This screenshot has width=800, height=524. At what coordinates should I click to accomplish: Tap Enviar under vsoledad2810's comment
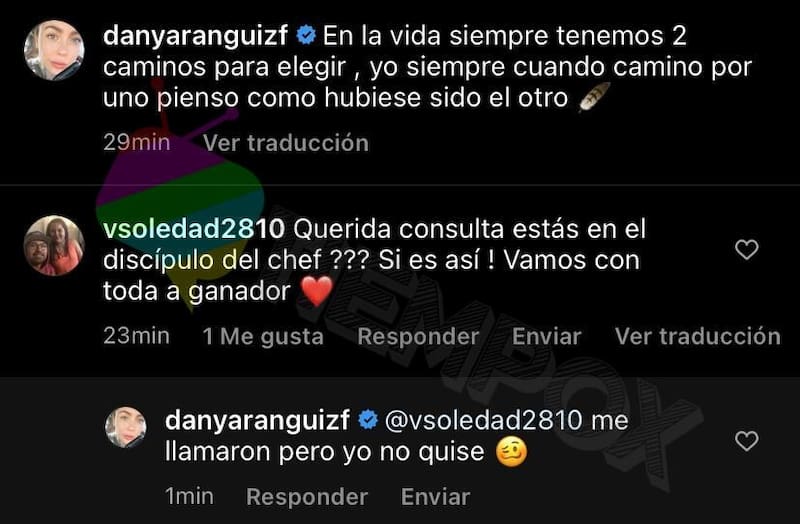(x=546, y=337)
